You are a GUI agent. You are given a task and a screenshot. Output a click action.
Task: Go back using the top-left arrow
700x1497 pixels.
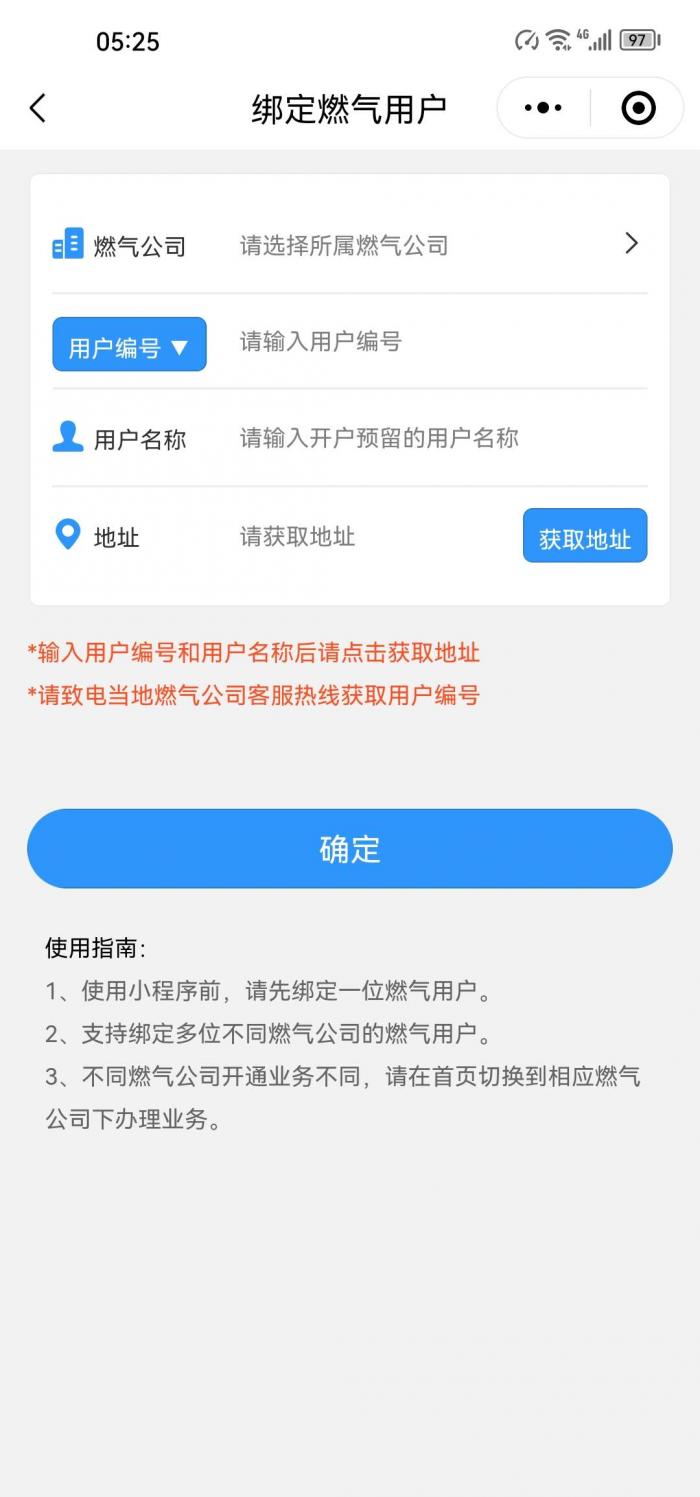click(38, 108)
